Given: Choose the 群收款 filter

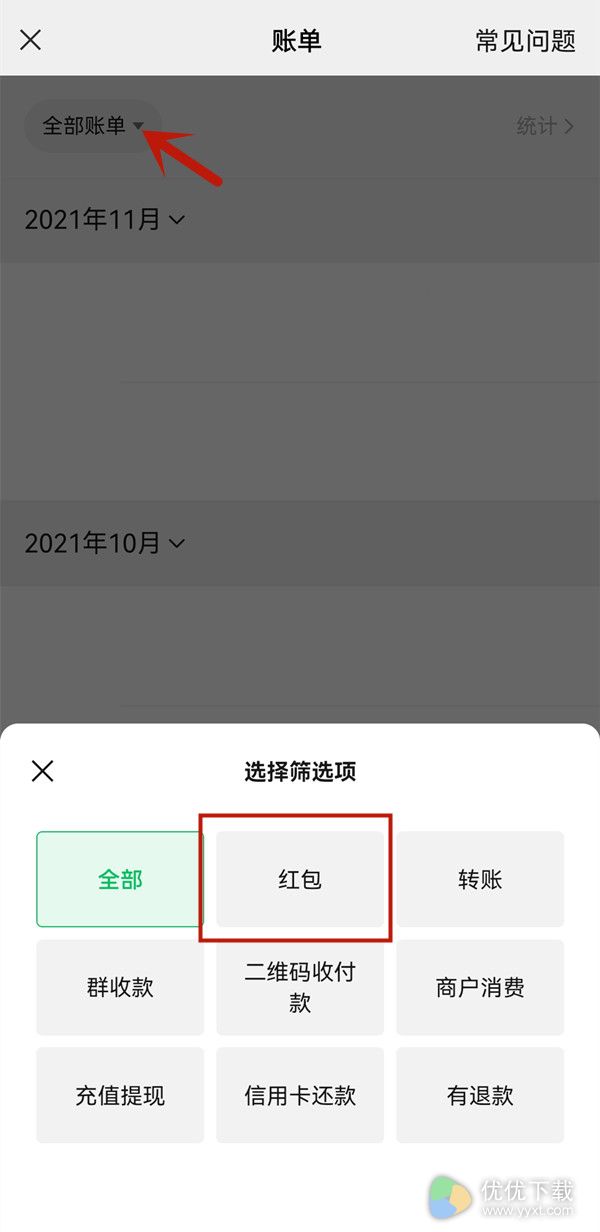Looking at the screenshot, I should 120,987.
